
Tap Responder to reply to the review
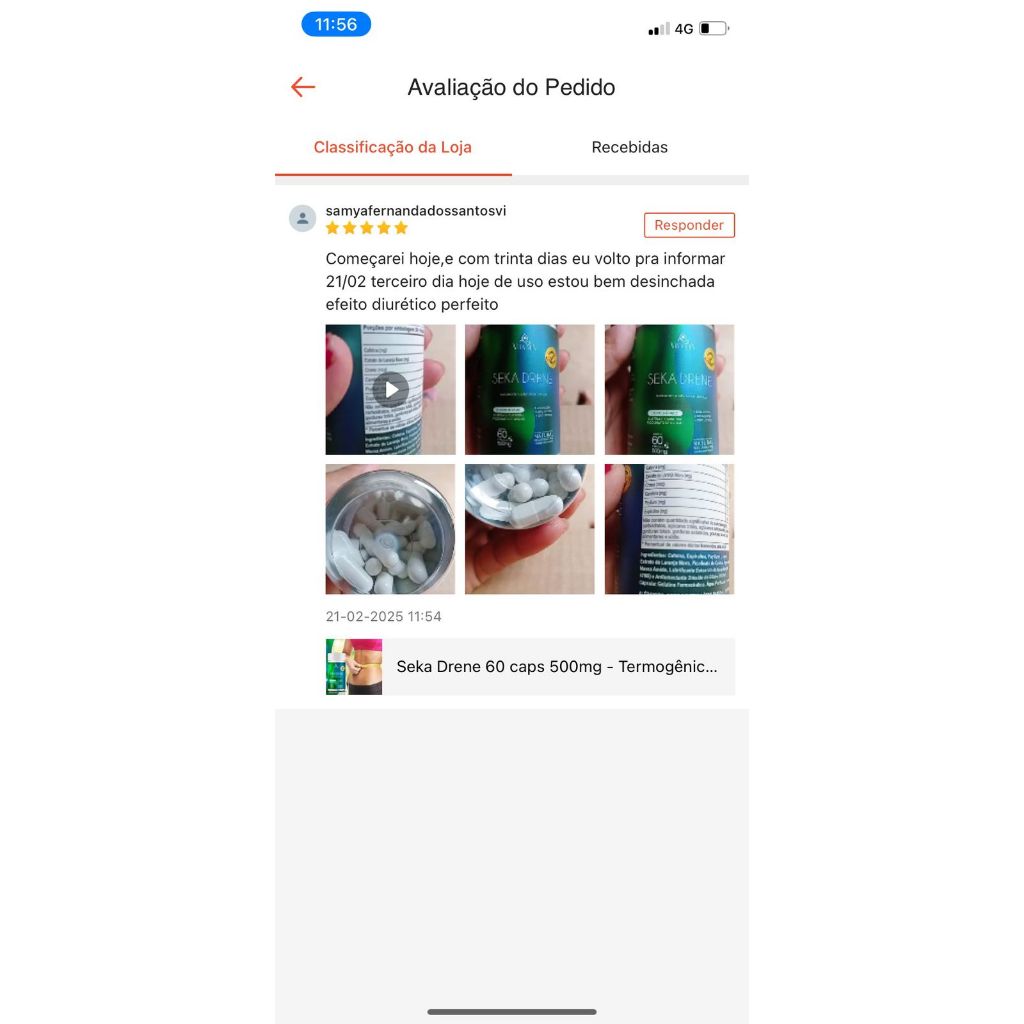coord(689,225)
